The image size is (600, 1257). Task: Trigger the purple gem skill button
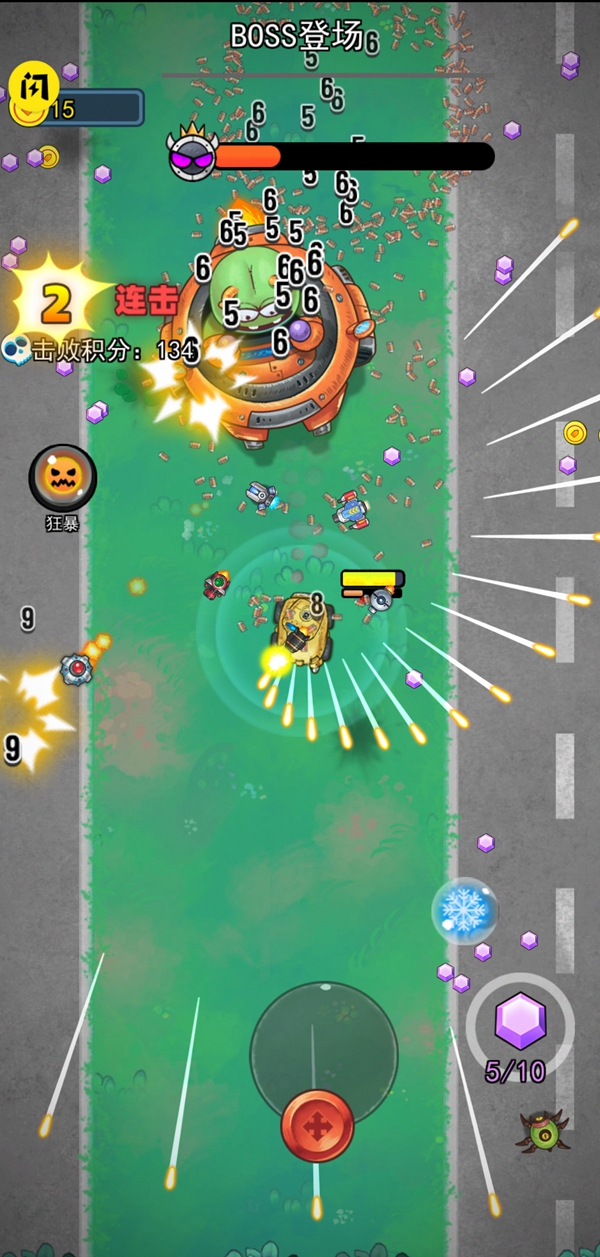(x=519, y=1023)
